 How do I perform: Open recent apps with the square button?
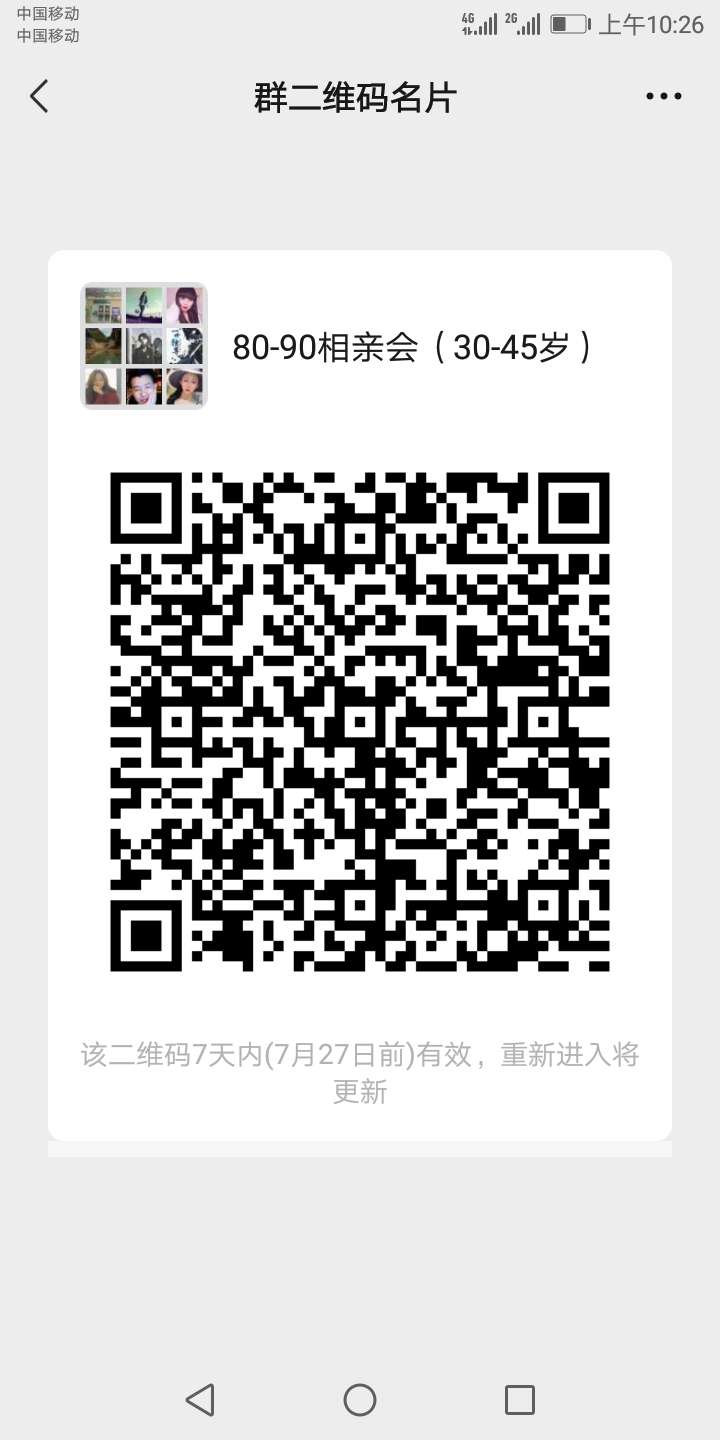pyautogui.click(x=519, y=1399)
